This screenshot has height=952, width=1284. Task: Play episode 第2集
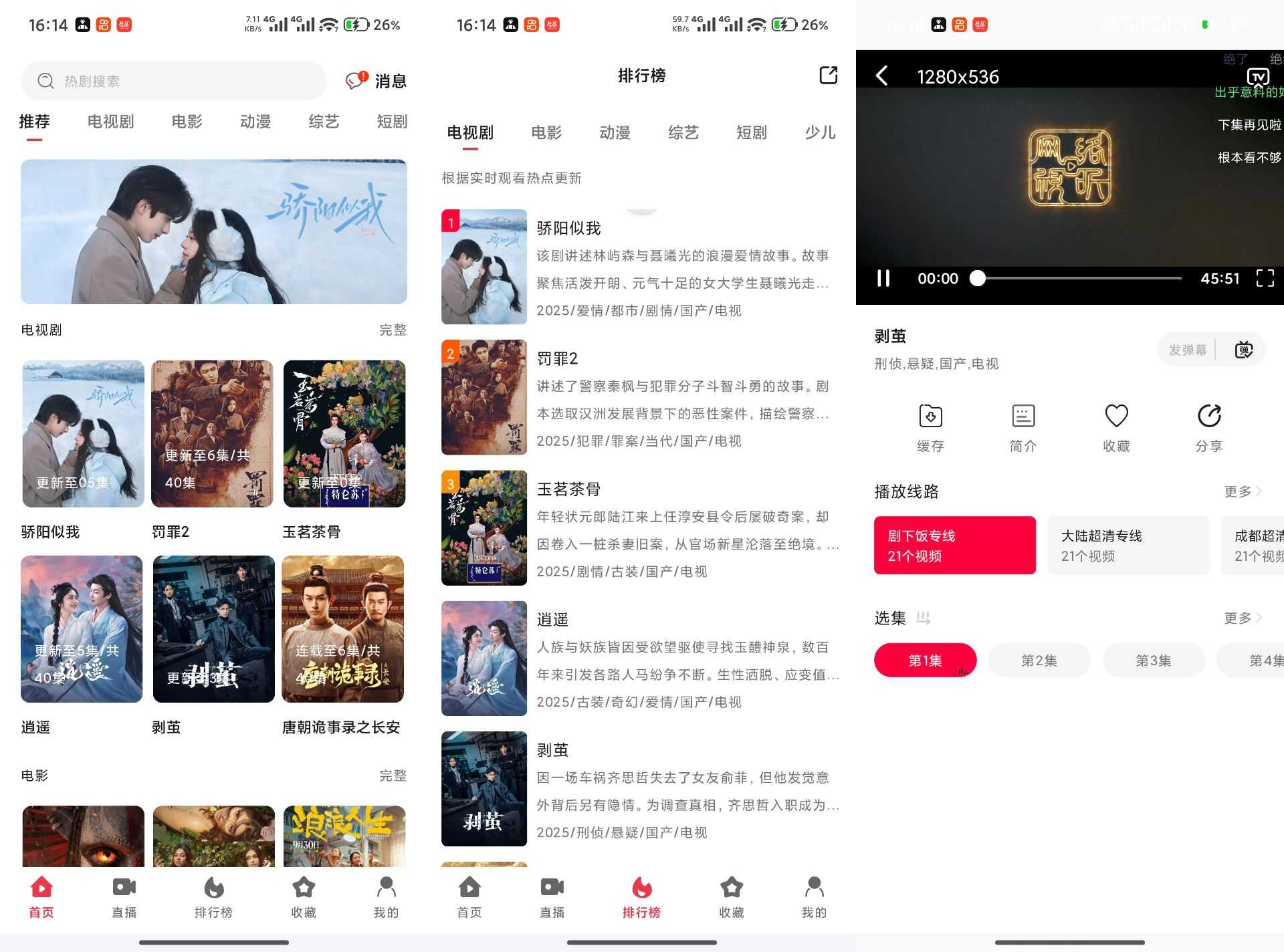pyautogui.click(x=1039, y=661)
